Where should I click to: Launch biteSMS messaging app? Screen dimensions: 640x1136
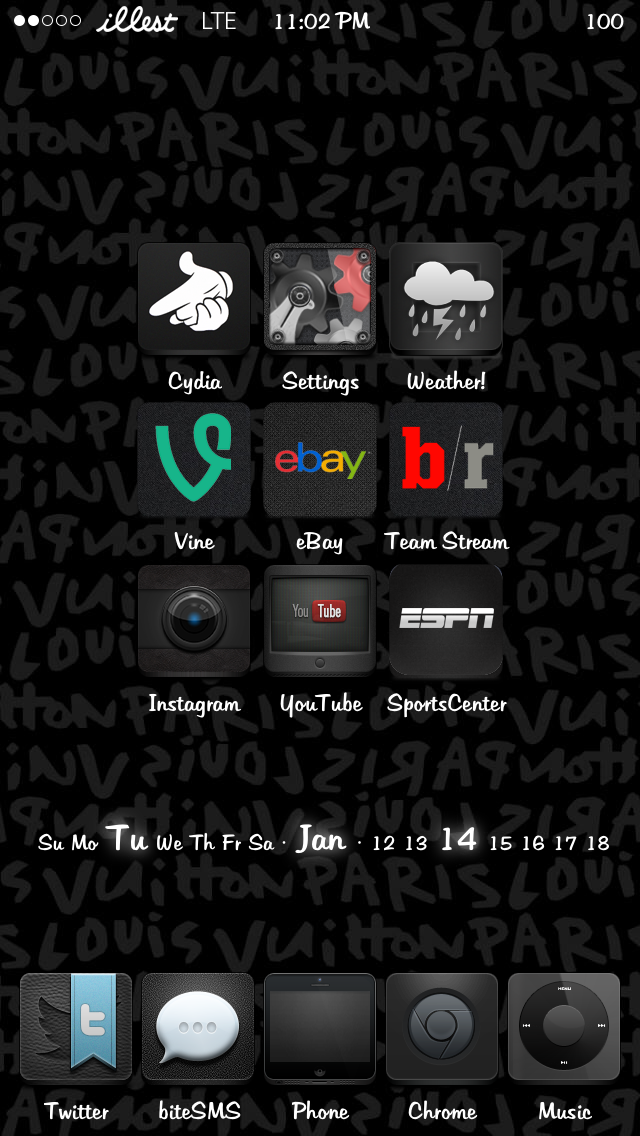(198, 1027)
